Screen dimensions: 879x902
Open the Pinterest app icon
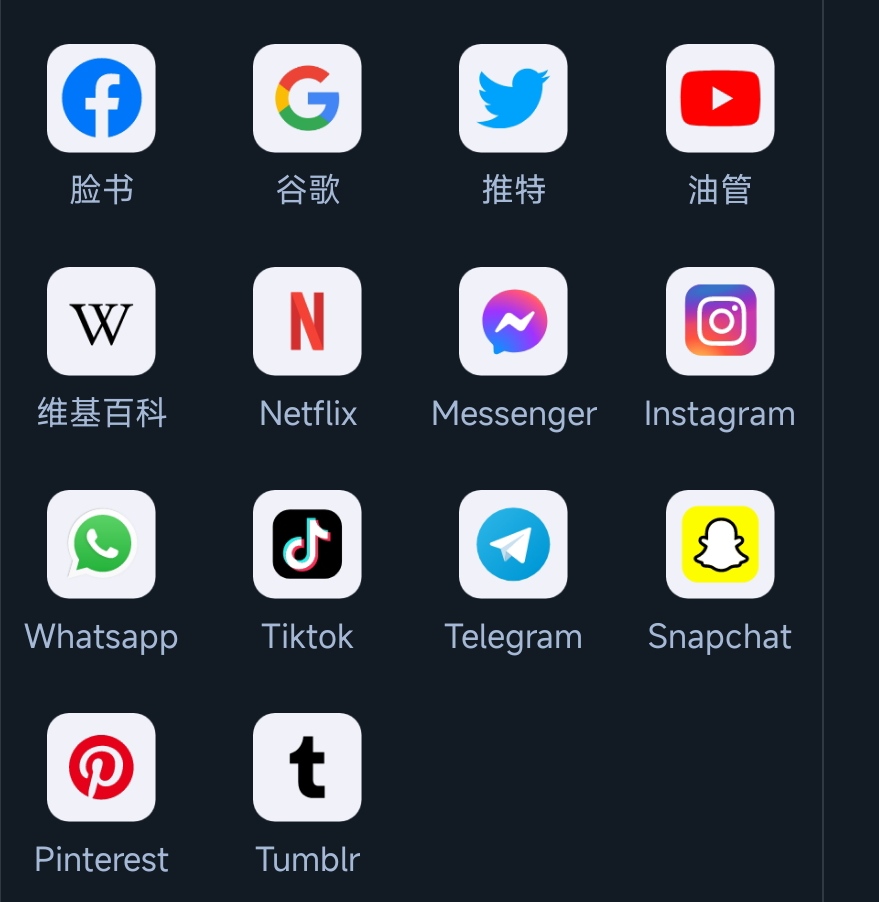click(101, 767)
